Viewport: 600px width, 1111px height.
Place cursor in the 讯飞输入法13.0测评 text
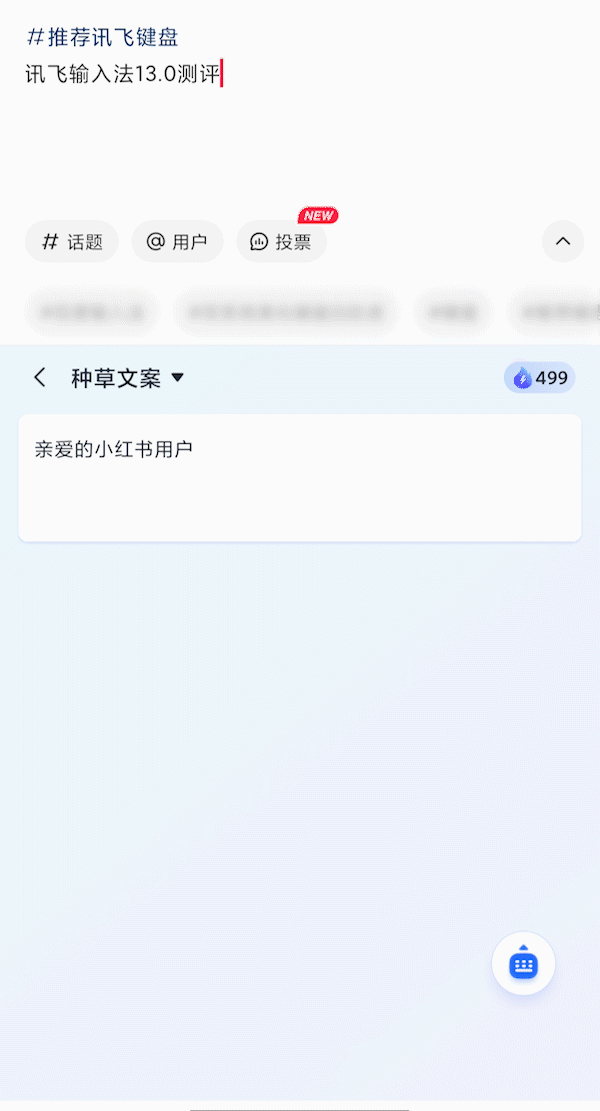122,74
